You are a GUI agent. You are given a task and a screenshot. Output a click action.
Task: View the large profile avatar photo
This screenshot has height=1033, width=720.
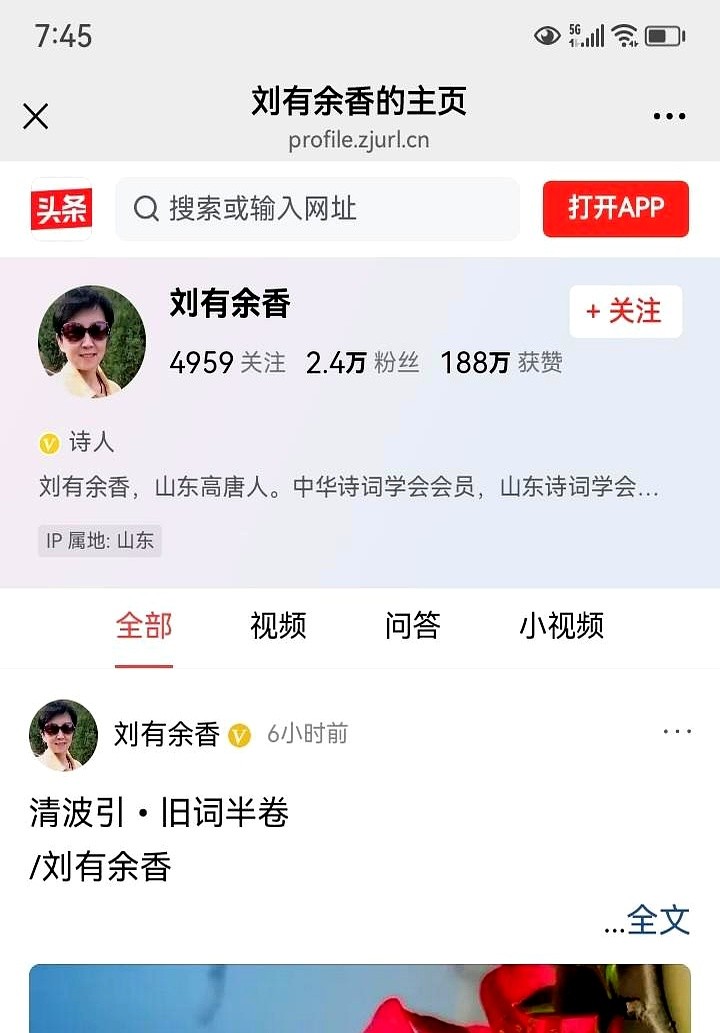91,341
